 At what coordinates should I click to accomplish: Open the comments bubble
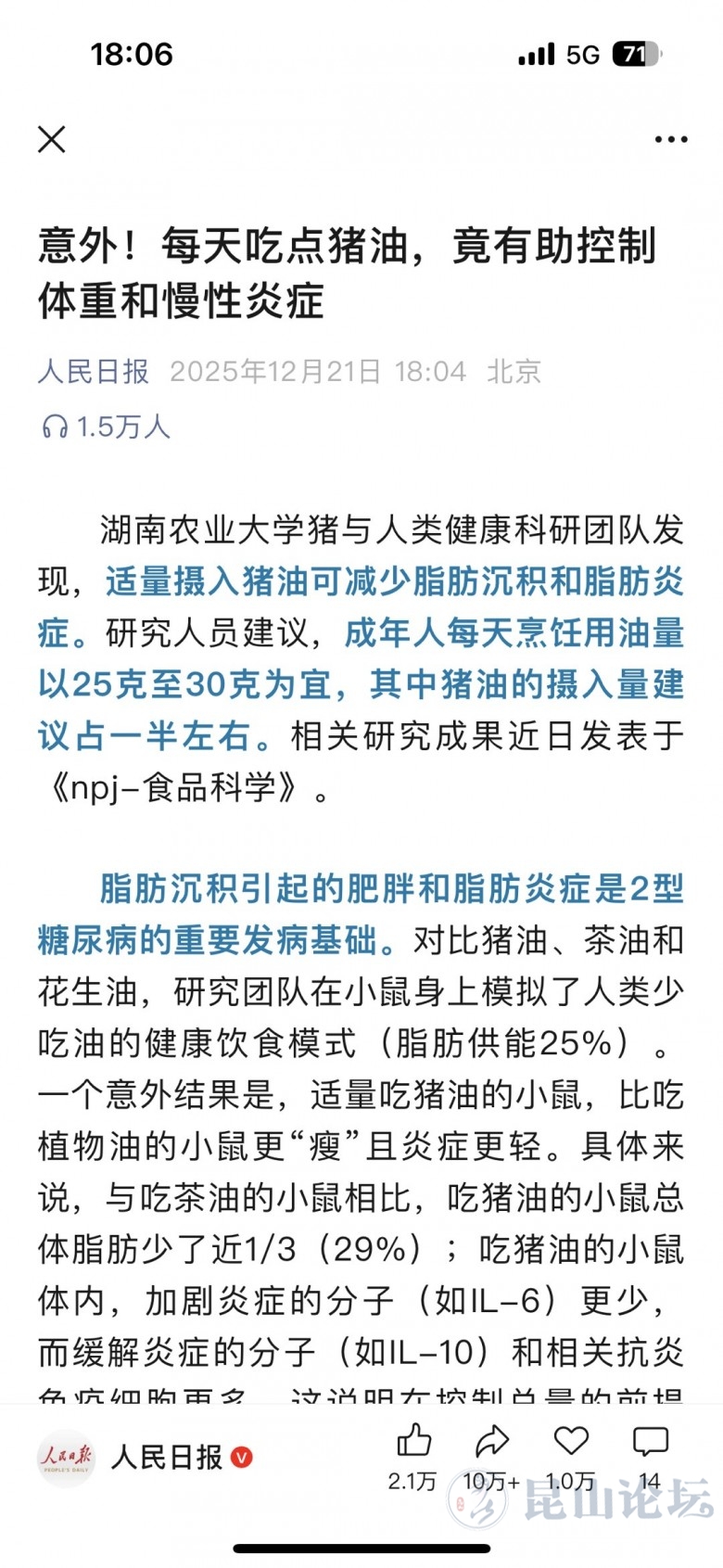coord(650,1442)
